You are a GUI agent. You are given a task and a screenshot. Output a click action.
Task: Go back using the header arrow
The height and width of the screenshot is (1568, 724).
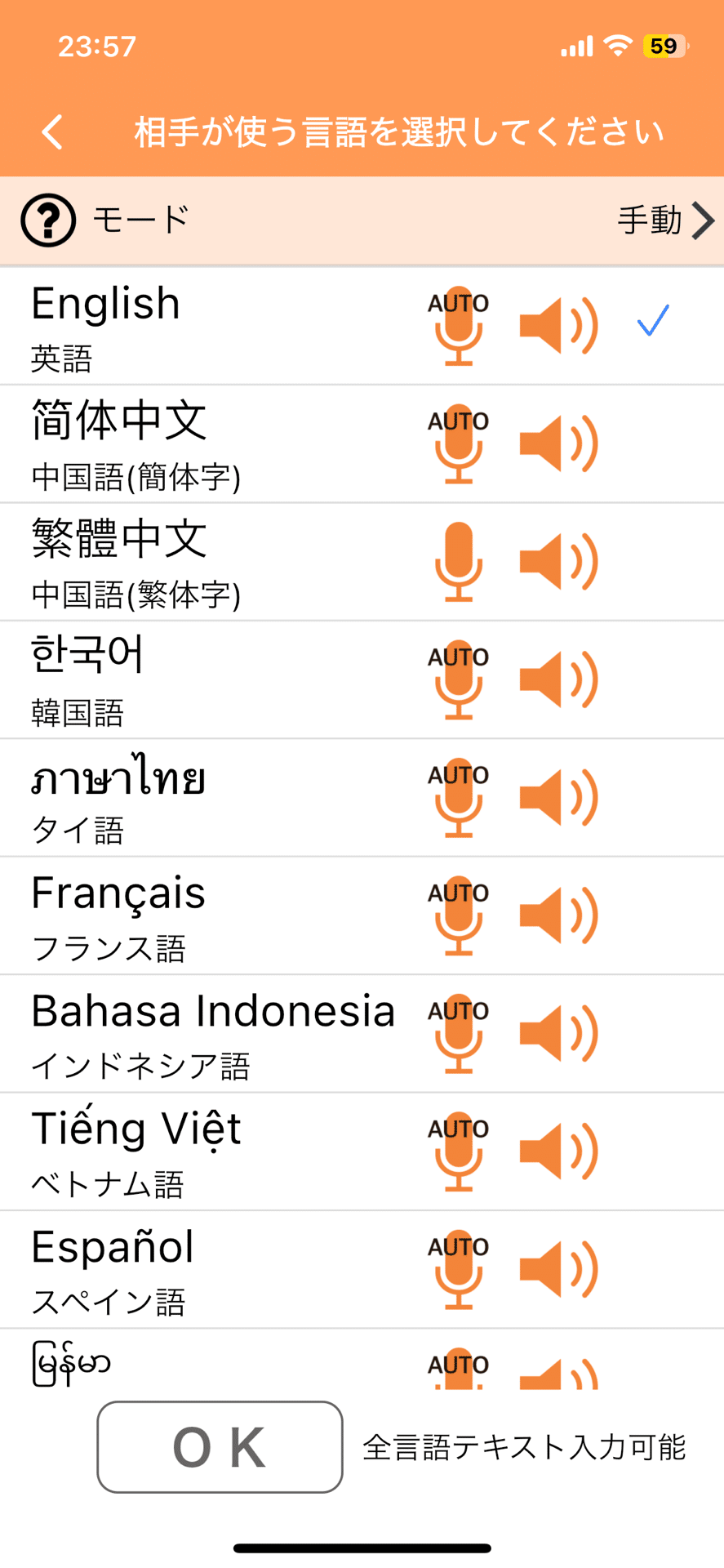pyautogui.click(x=53, y=132)
